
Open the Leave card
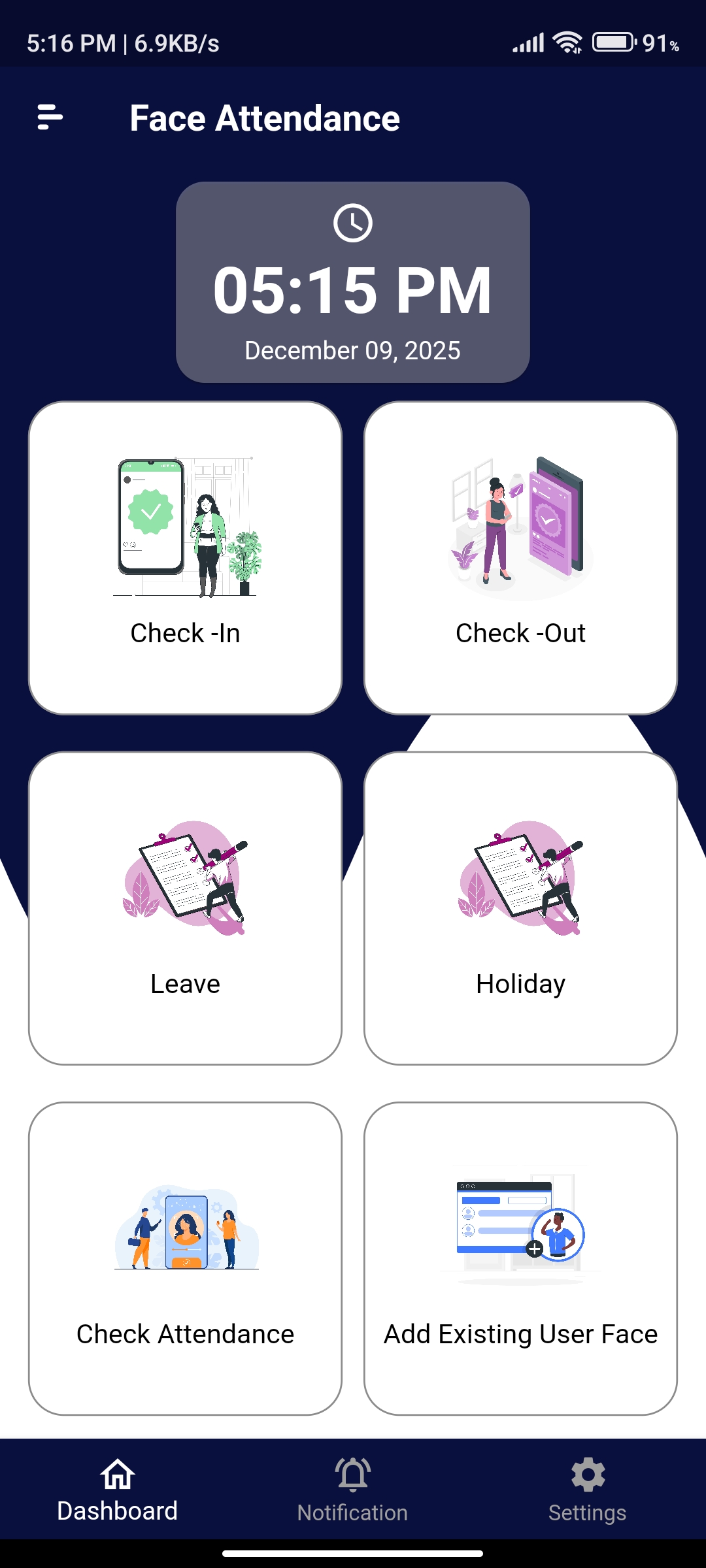coord(185,908)
